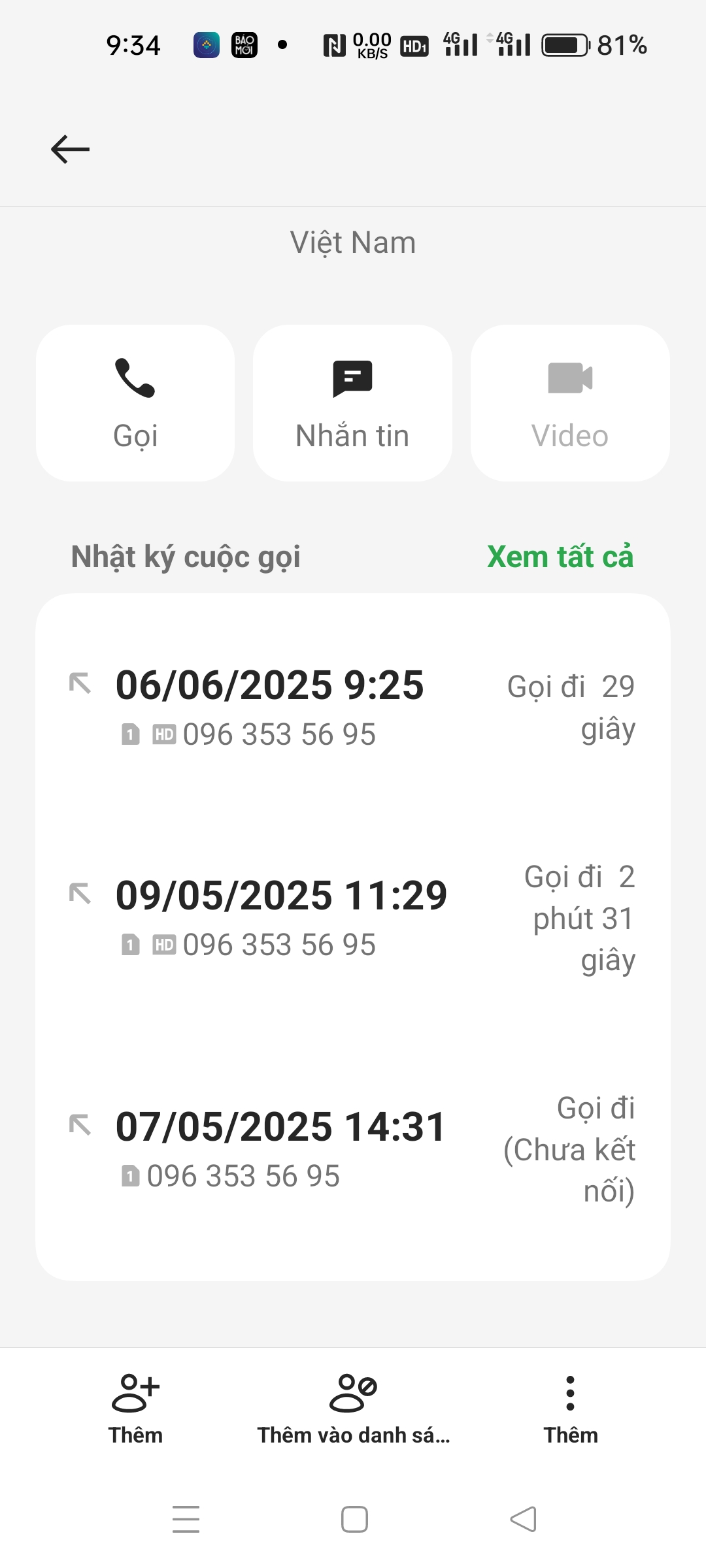Open recent apps from navigation bar
Viewport: 706px width, 1568px height.
(186, 1519)
